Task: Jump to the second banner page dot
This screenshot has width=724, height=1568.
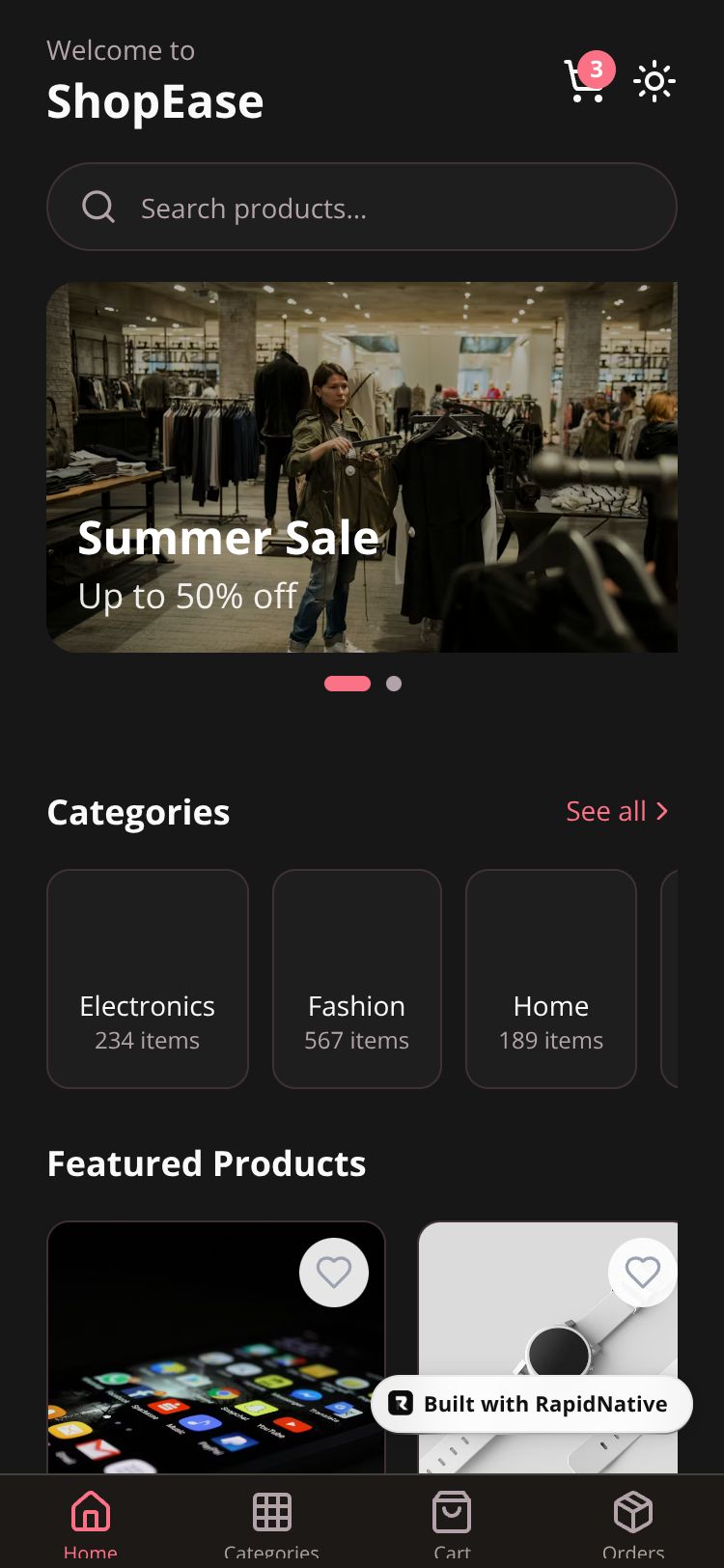Action: tap(394, 684)
